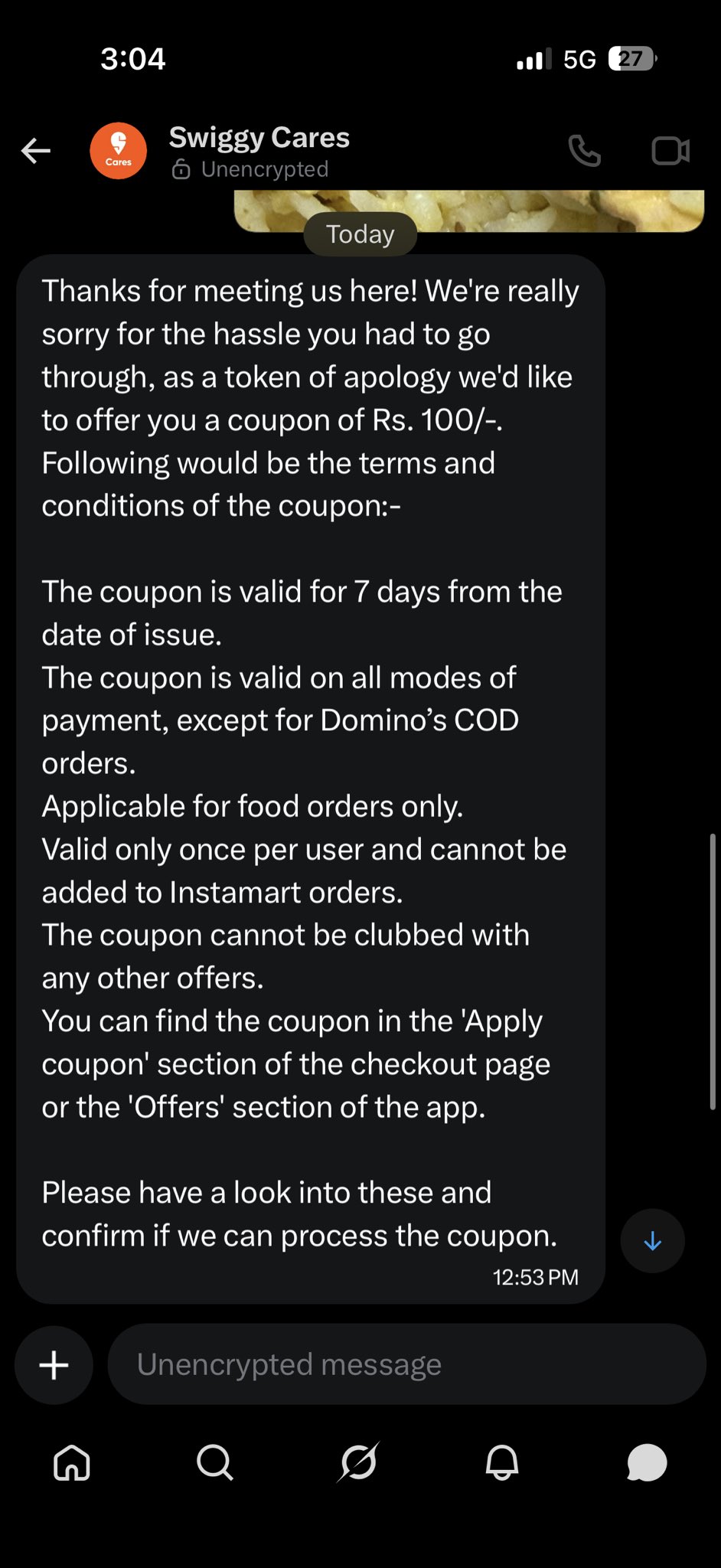Open the plus attachment menu
721x1568 pixels.
(54, 1365)
